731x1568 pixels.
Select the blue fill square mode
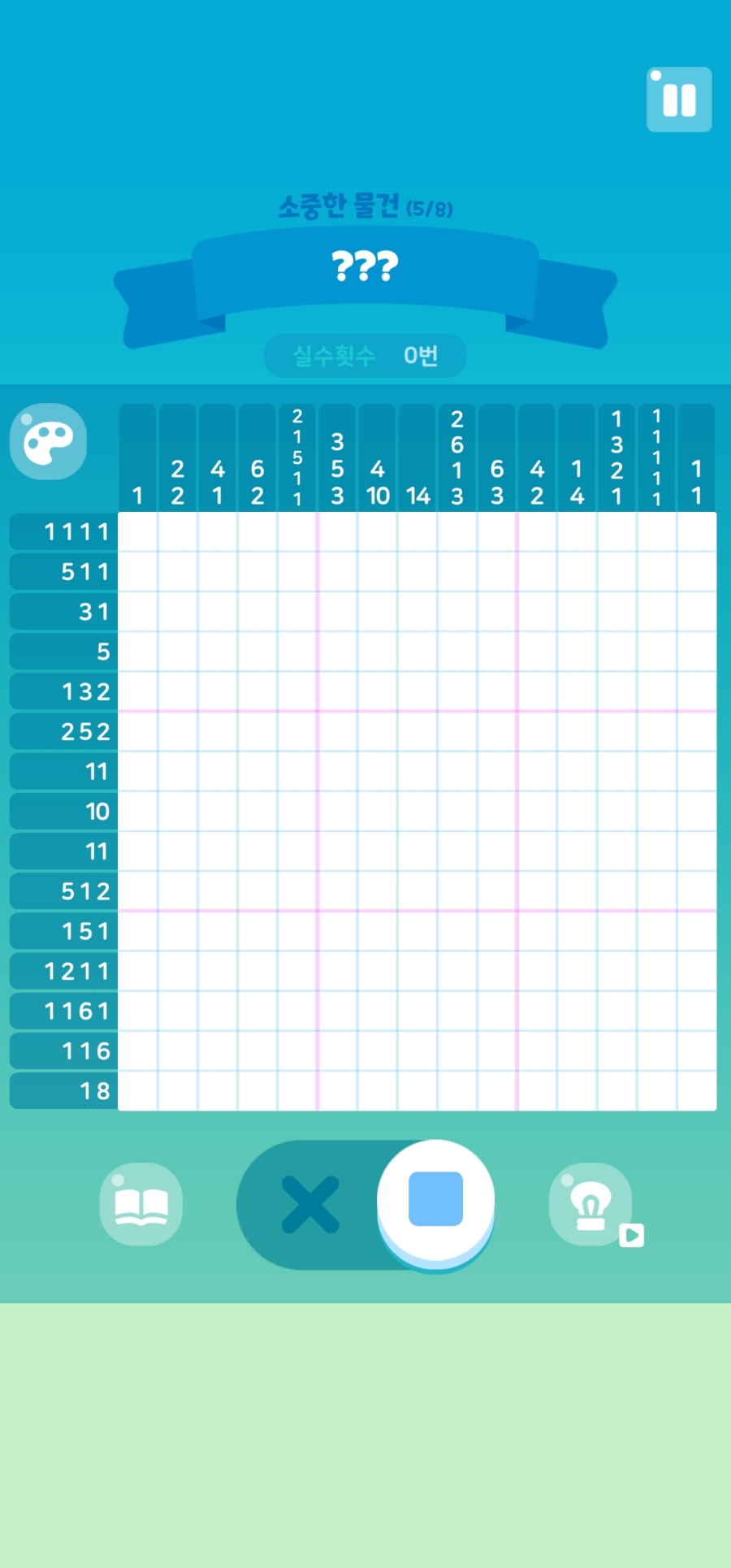tap(435, 1199)
